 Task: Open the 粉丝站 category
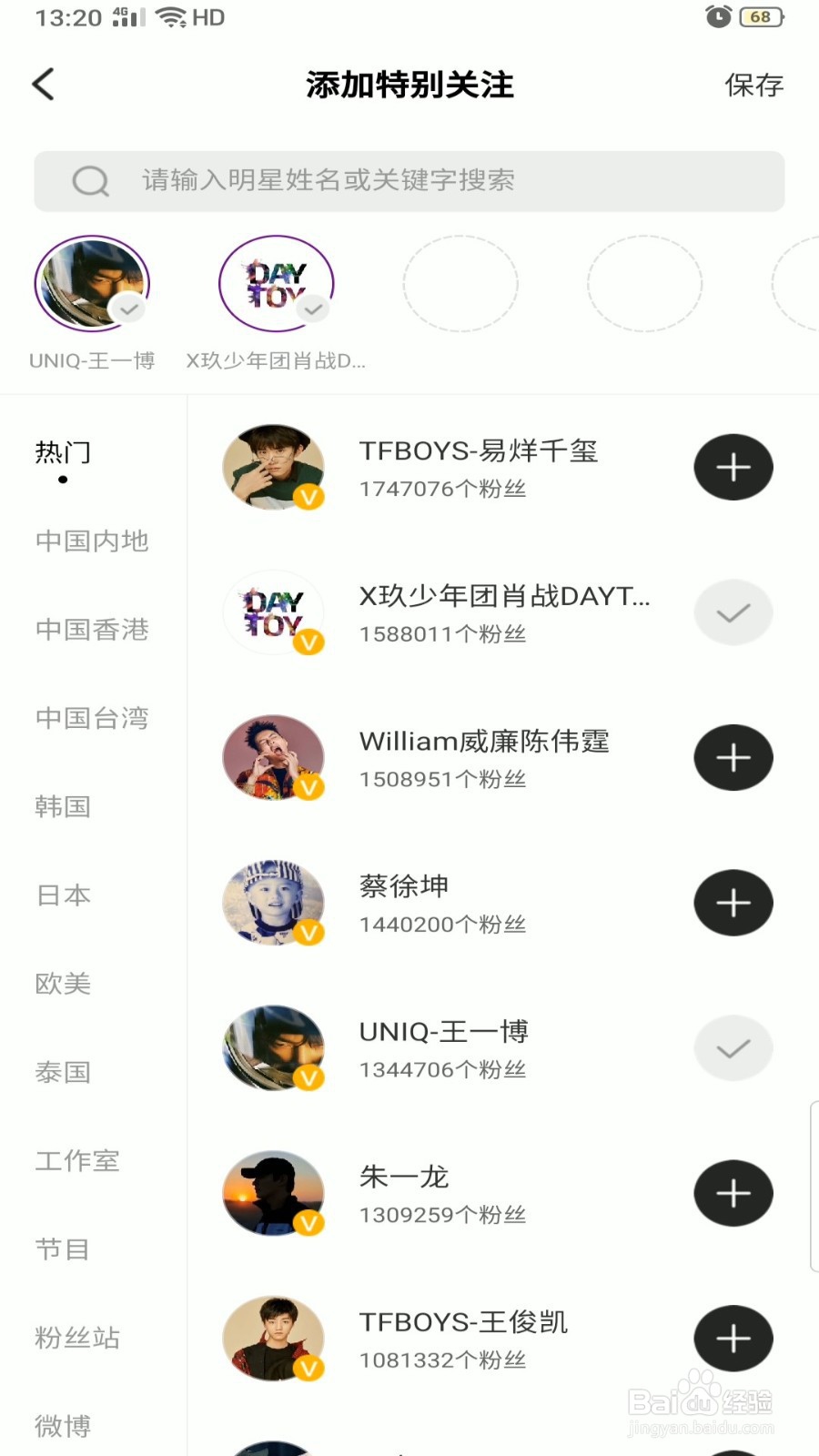[x=77, y=1338]
